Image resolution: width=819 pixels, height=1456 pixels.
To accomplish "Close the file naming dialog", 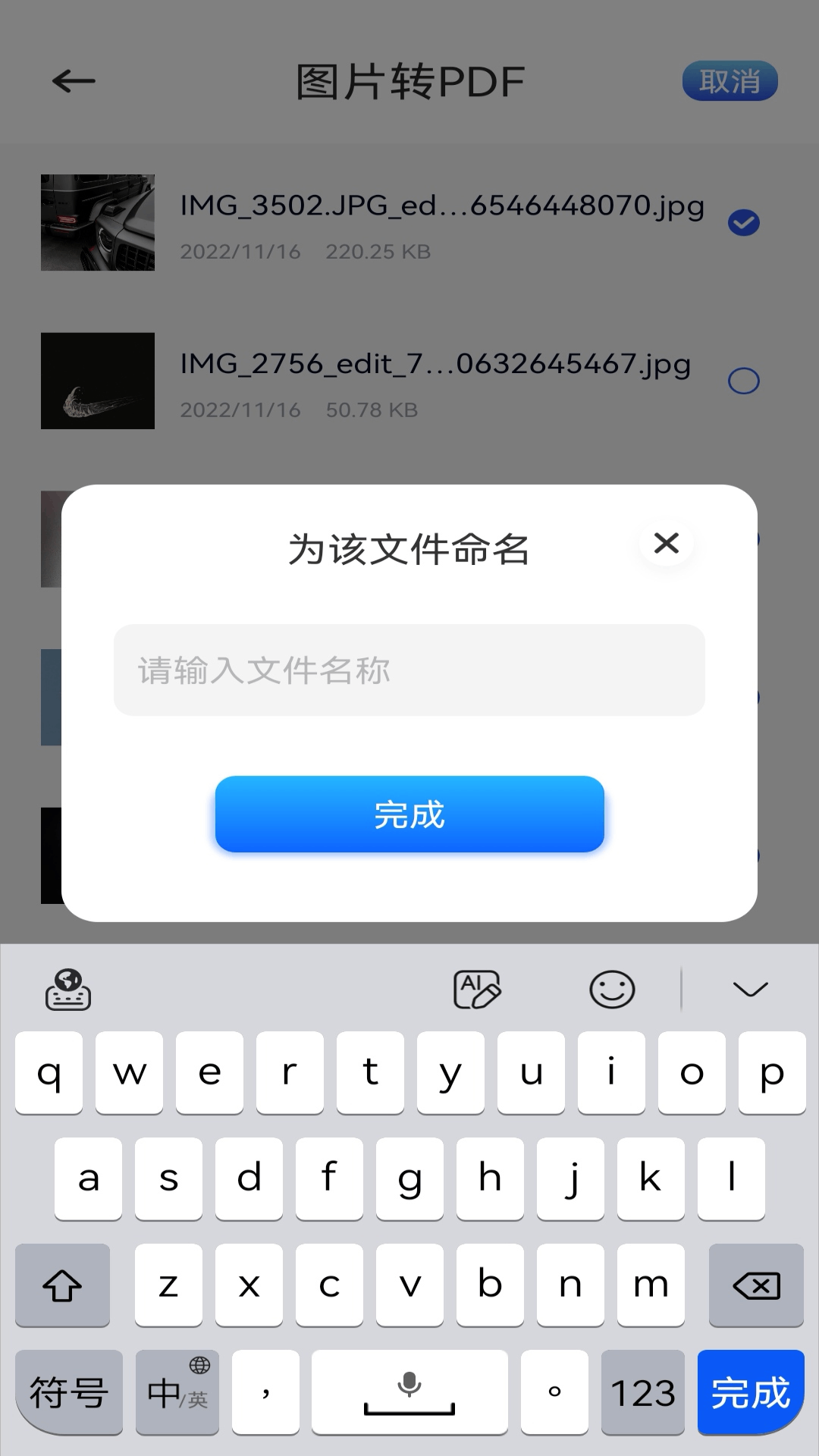I will click(x=666, y=544).
